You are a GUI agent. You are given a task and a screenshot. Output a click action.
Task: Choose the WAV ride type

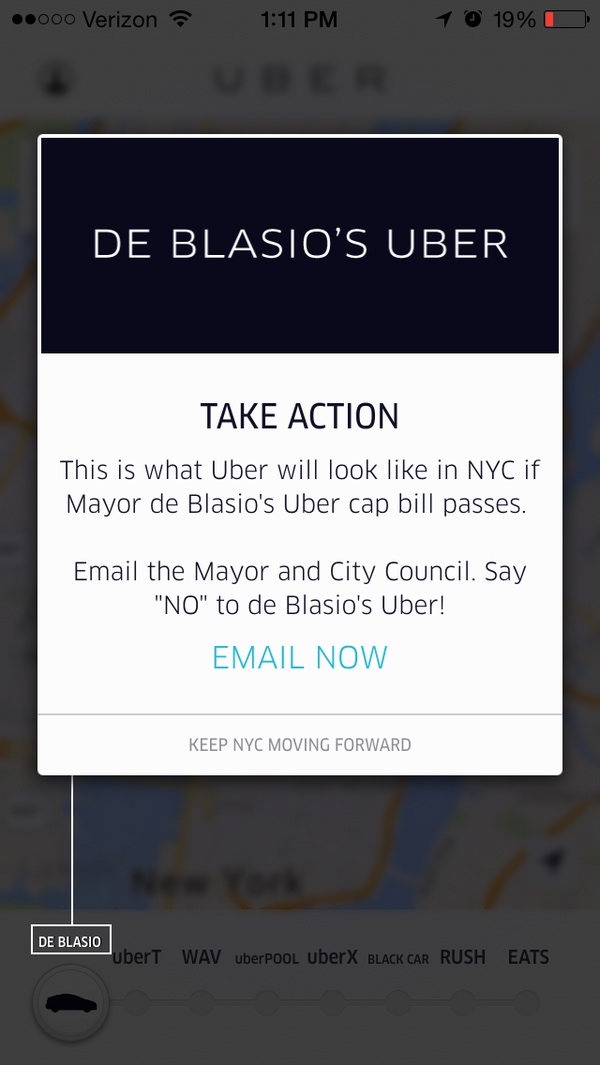coord(201,1001)
